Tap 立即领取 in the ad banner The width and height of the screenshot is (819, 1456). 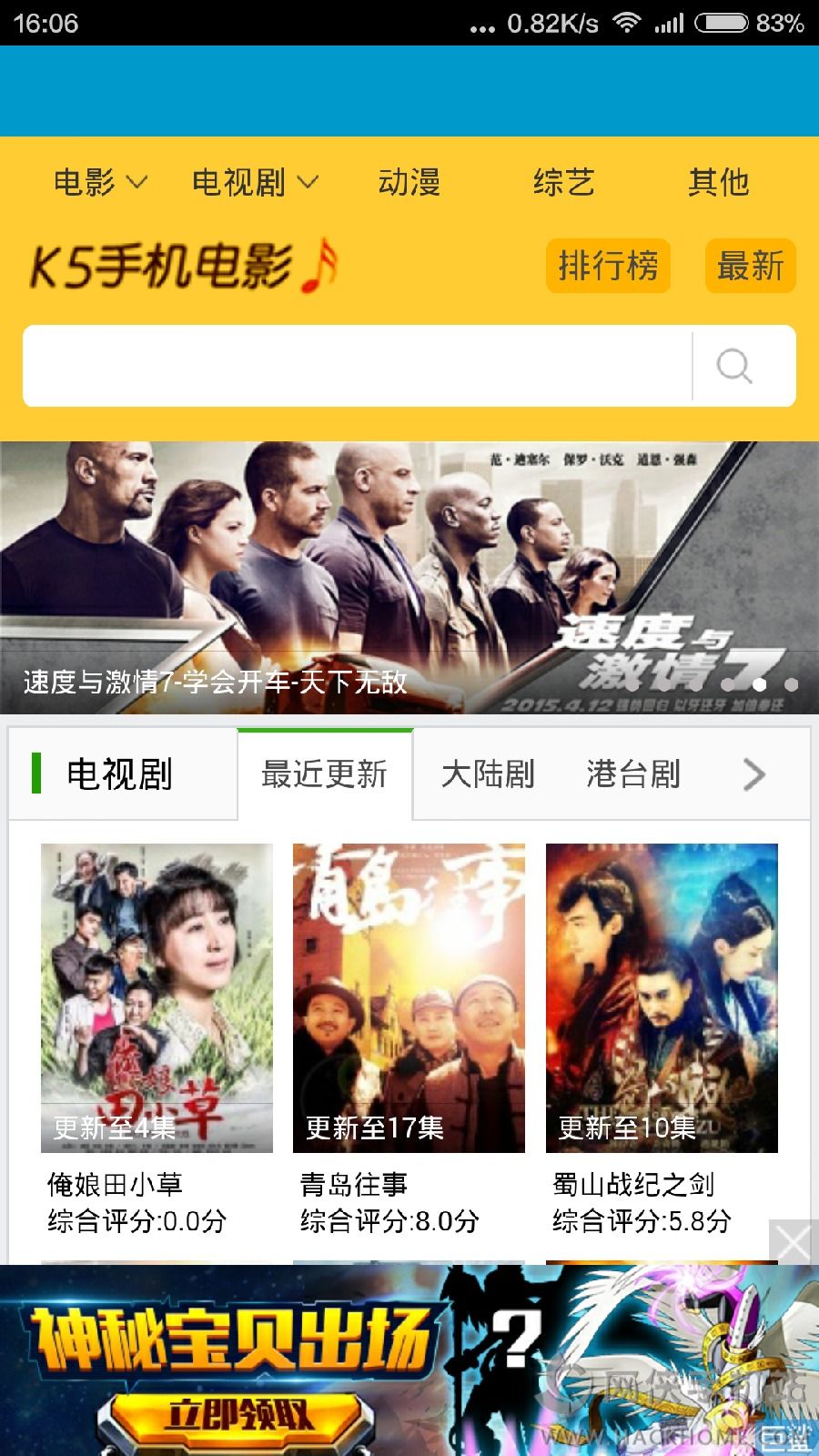[x=240, y=1416]
